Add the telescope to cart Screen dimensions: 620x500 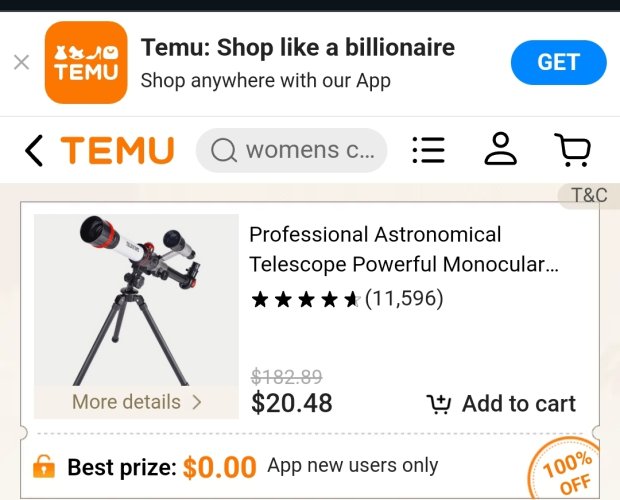[x=502, y=404]
